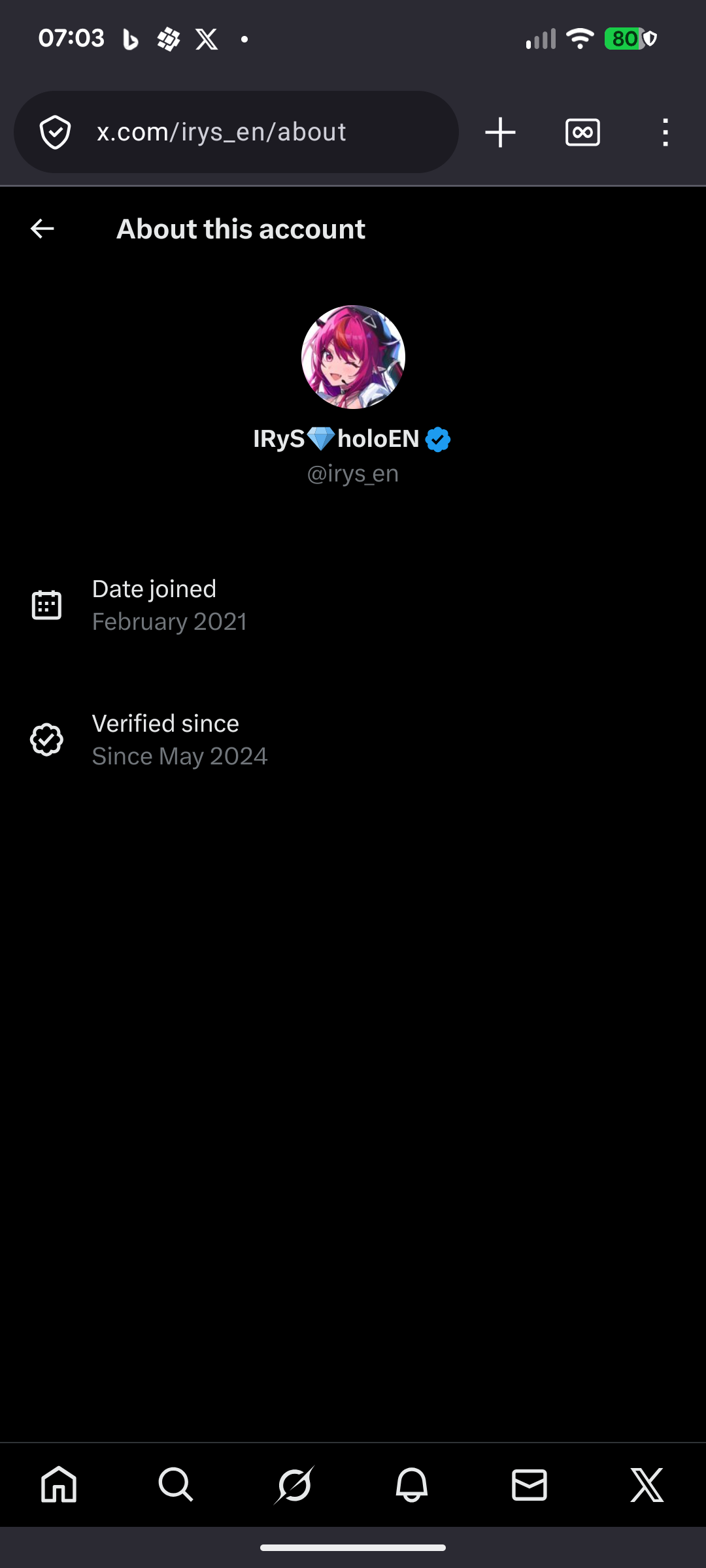Switch to the Search tab

point(176,1484)
